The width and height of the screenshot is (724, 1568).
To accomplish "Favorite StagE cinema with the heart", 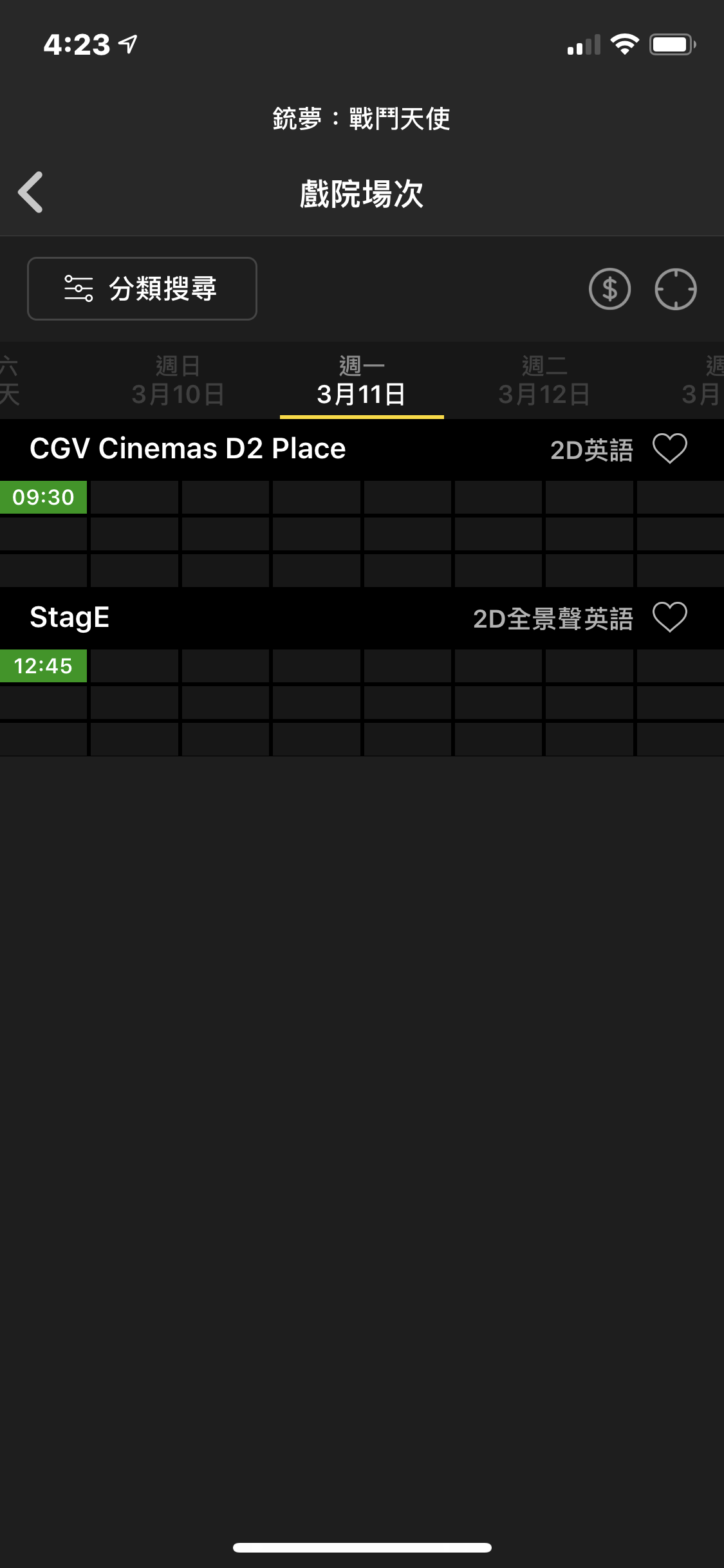I will (x=670, y=617).
